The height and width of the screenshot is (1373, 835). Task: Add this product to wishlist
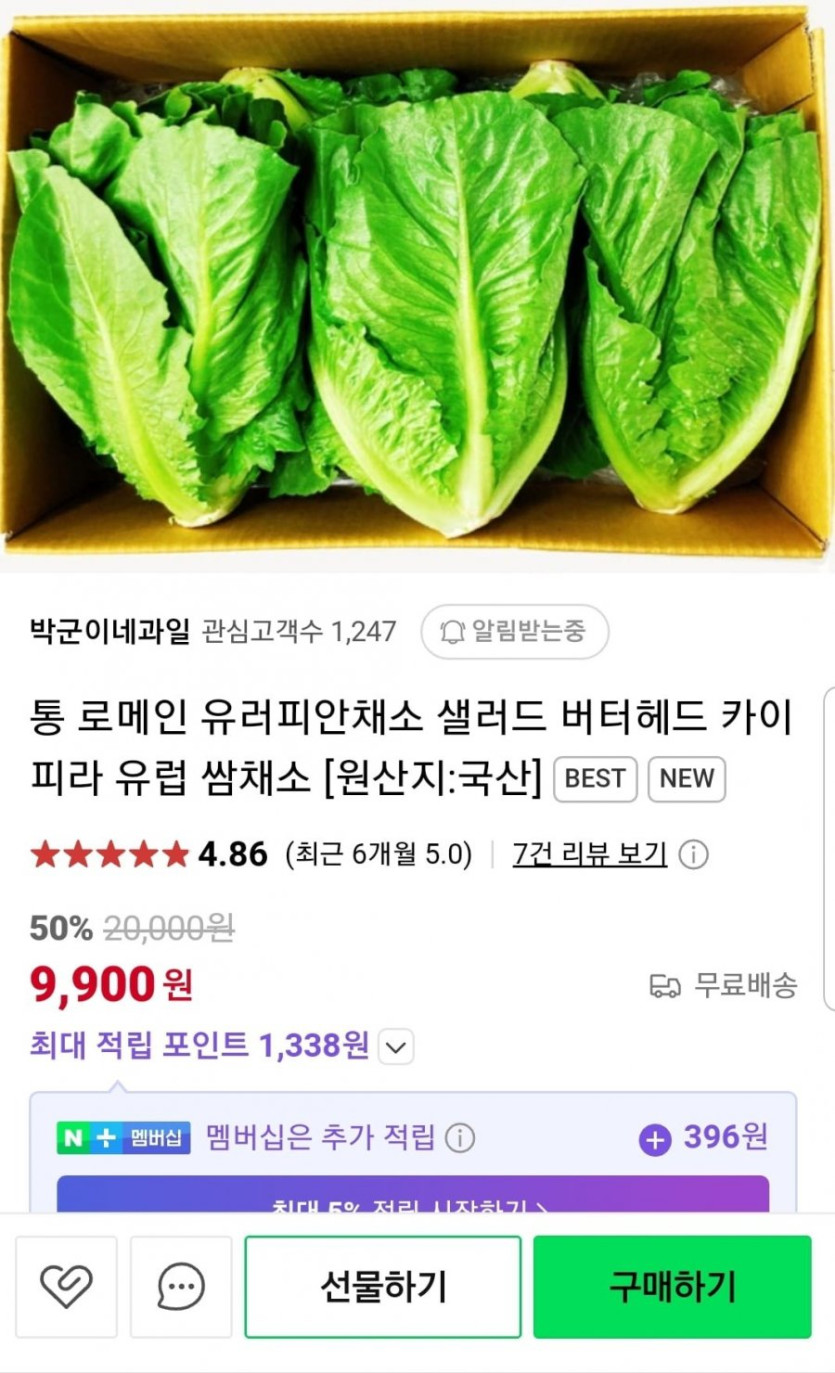pyautogui.click(x=66, y=1286)
